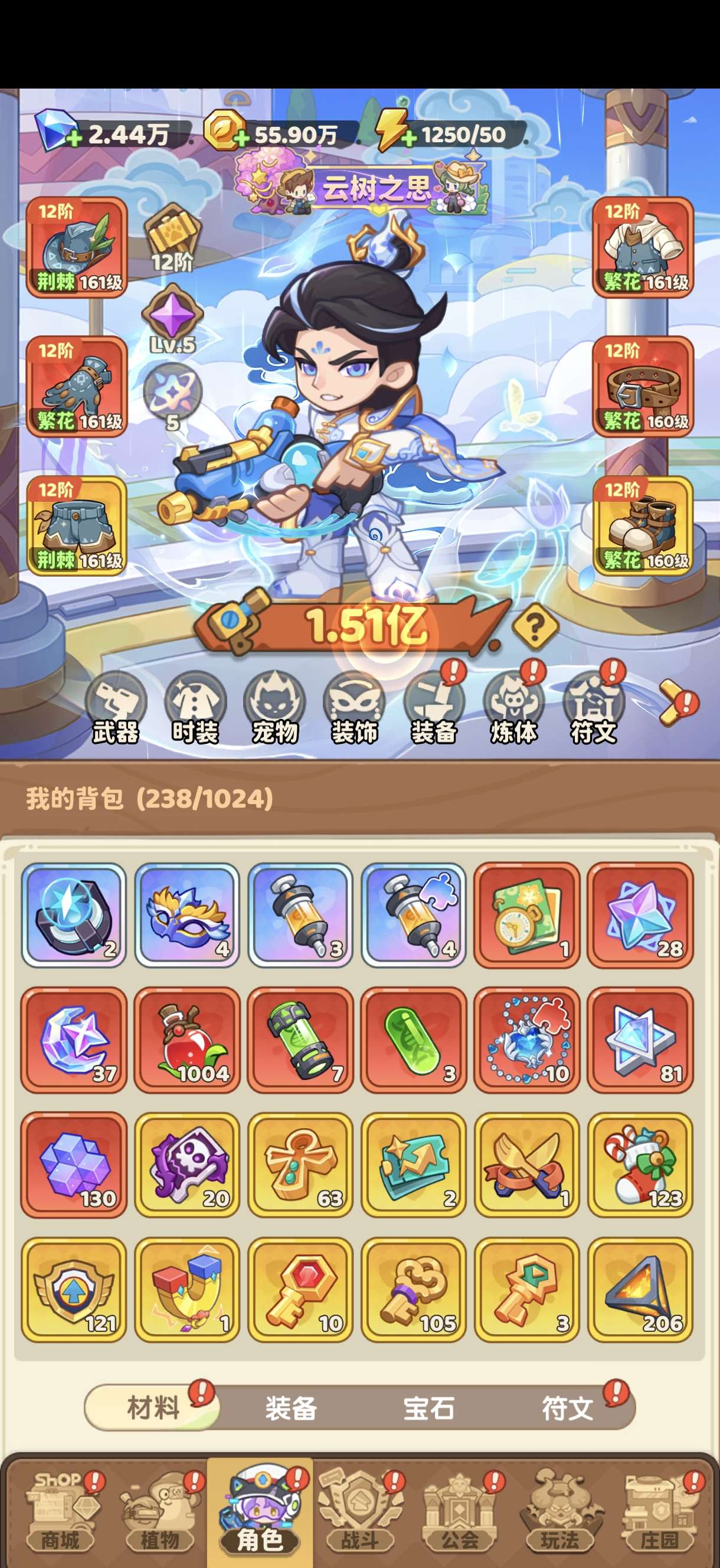
Task: Add more diamonds with the plus icon
Action: [x=74, y=138]
